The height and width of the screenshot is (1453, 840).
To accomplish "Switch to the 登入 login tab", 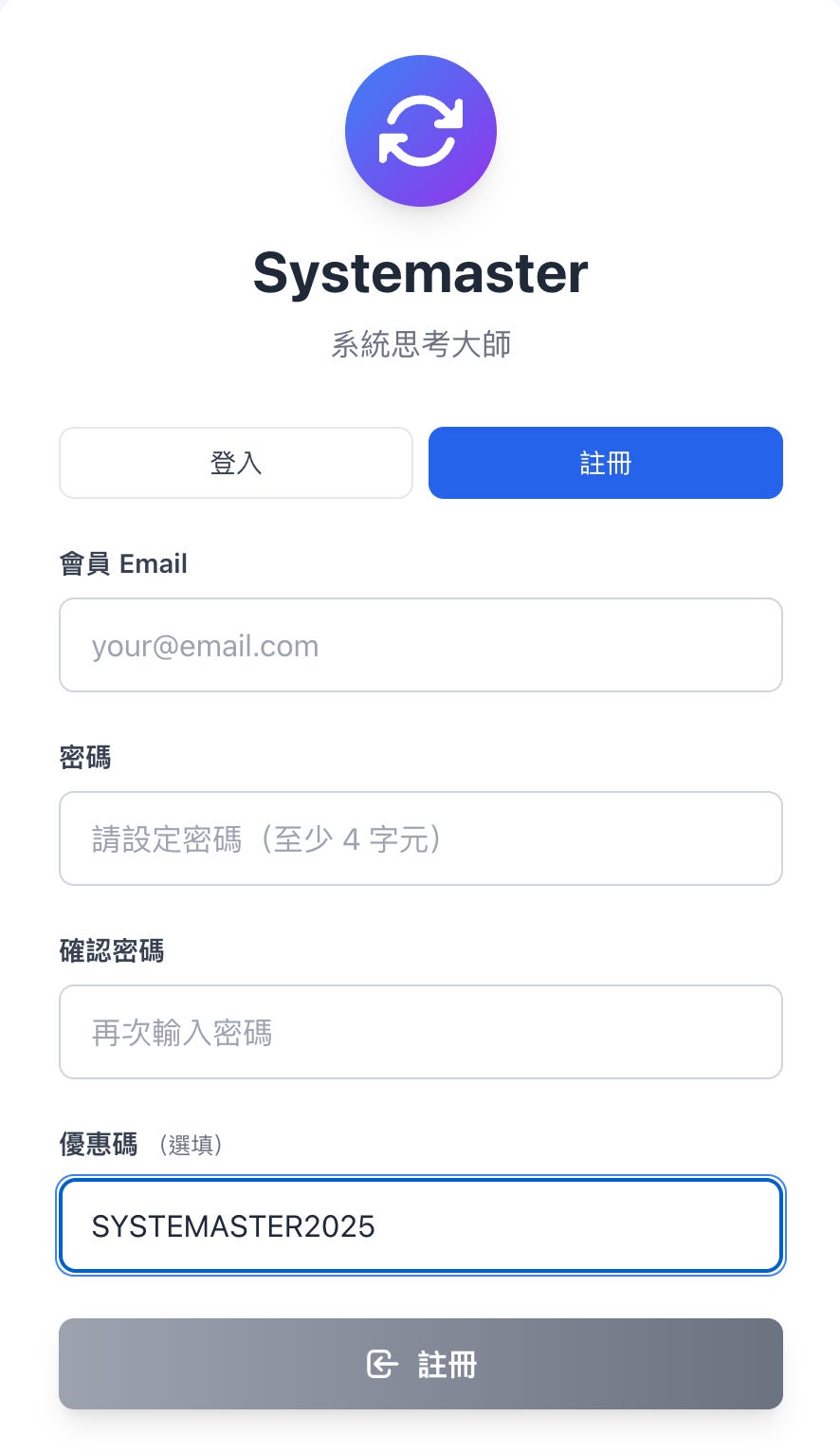I will tap(235, 463).
